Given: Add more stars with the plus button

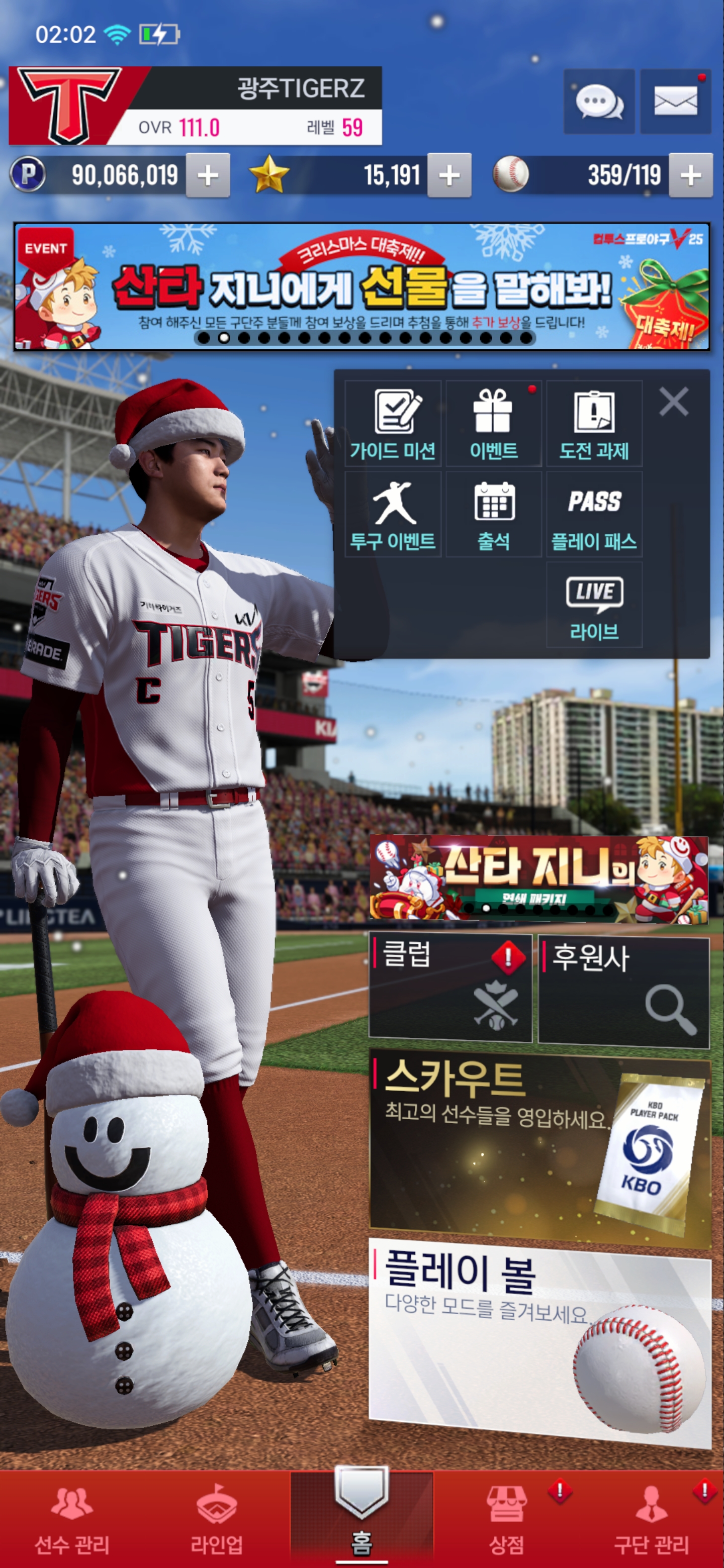Looking at the screenshot, I should [x=449, y=175].
